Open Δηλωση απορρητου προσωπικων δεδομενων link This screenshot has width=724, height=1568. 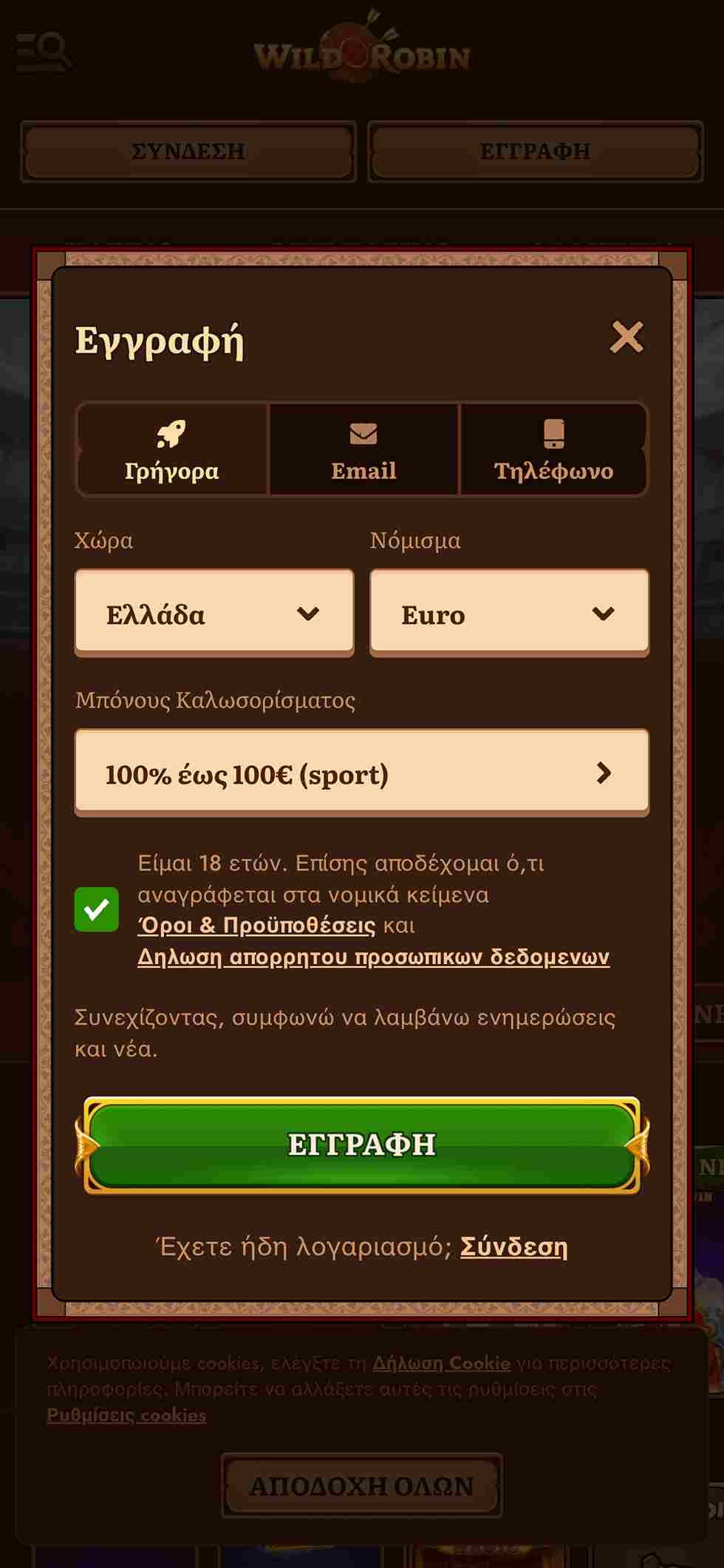(373, 957)
